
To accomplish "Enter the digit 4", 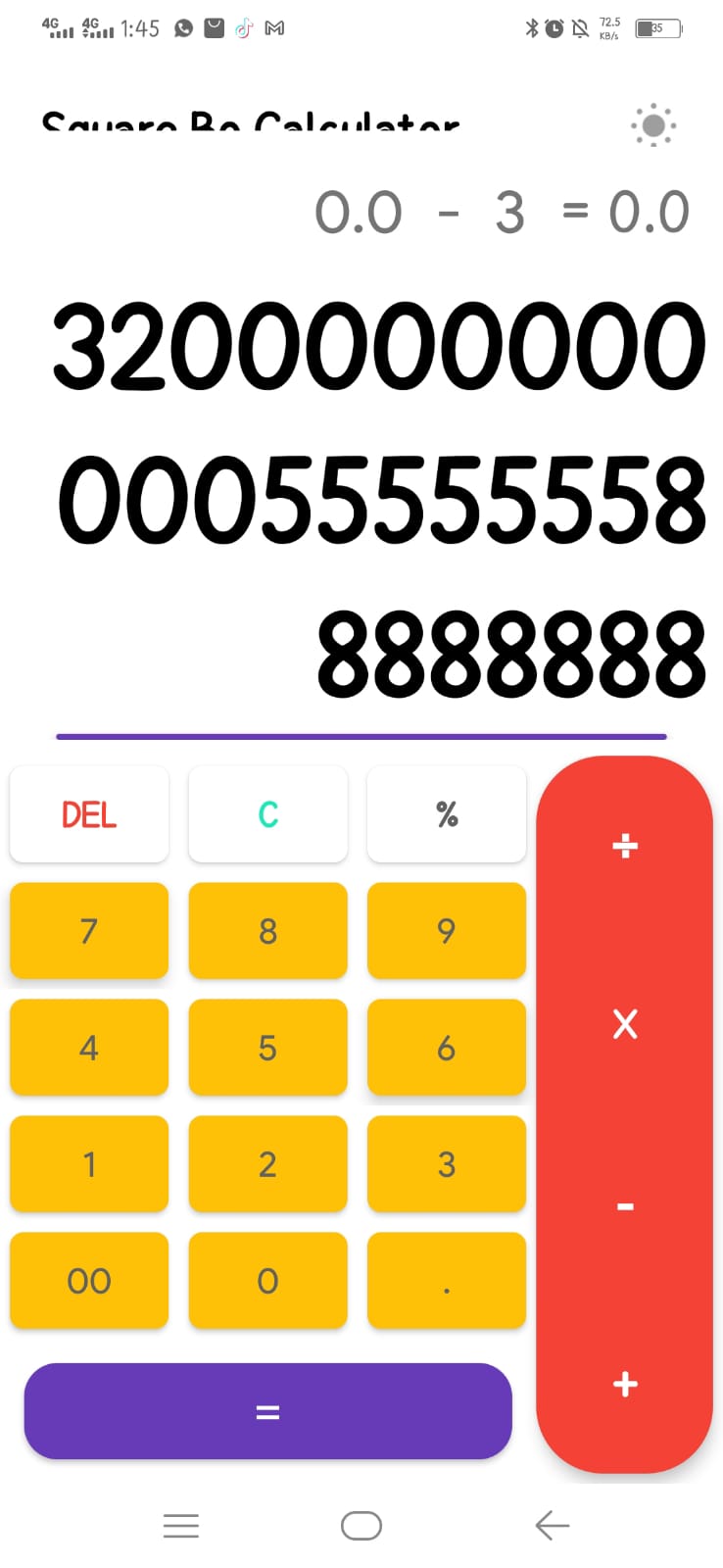I will click(89, 1048).
